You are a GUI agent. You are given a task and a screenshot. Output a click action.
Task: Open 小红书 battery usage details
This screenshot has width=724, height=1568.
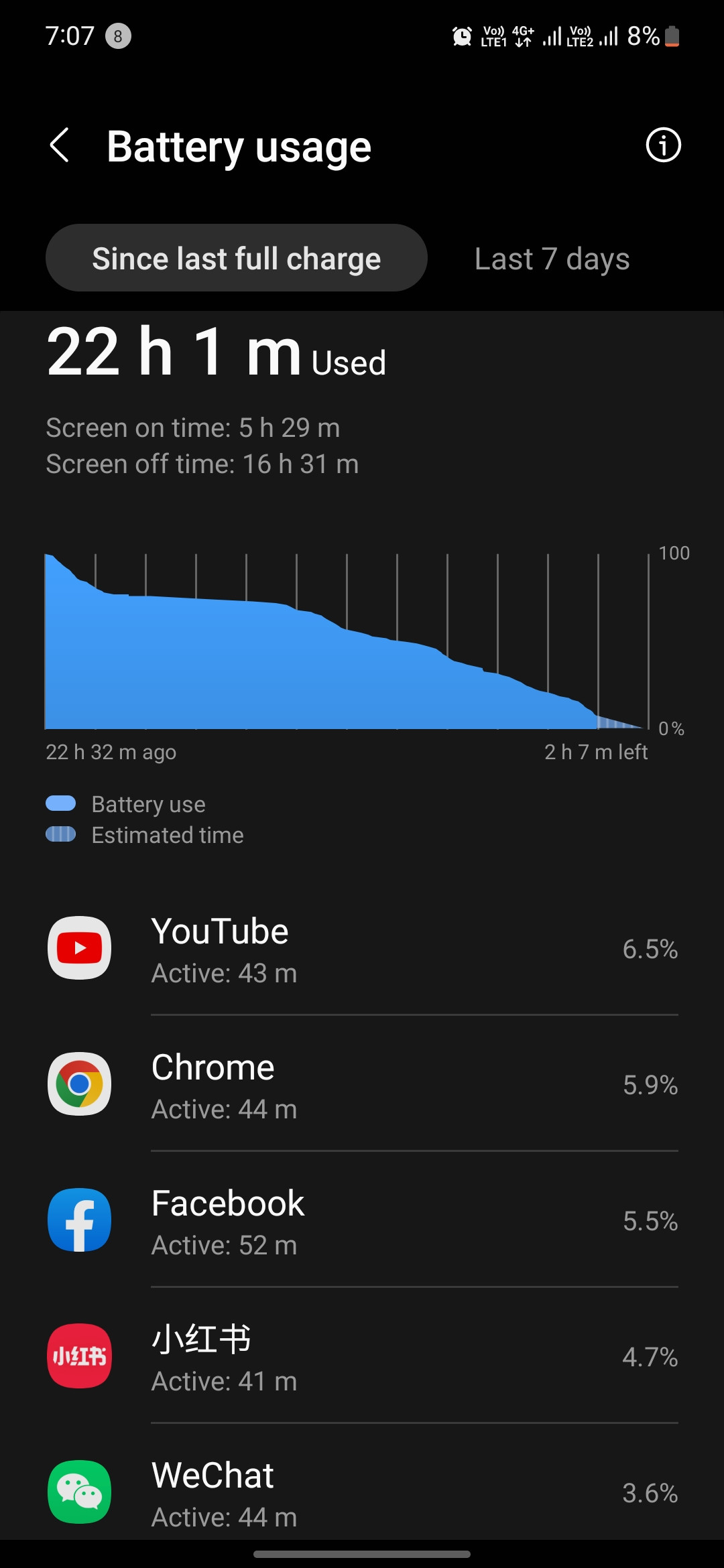tap(362, 1356)
